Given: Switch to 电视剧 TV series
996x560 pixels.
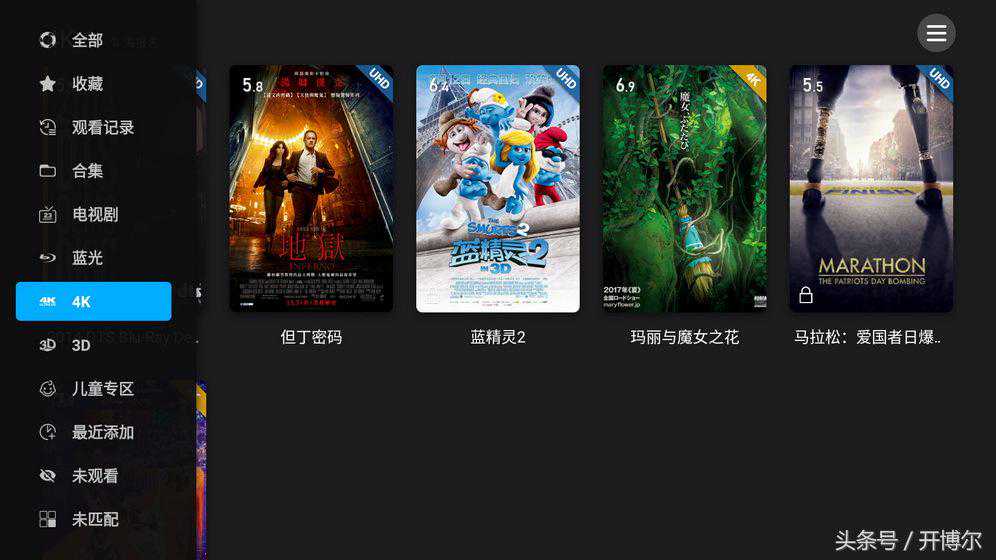Looking at the screenshot, I should pos(94,214).
